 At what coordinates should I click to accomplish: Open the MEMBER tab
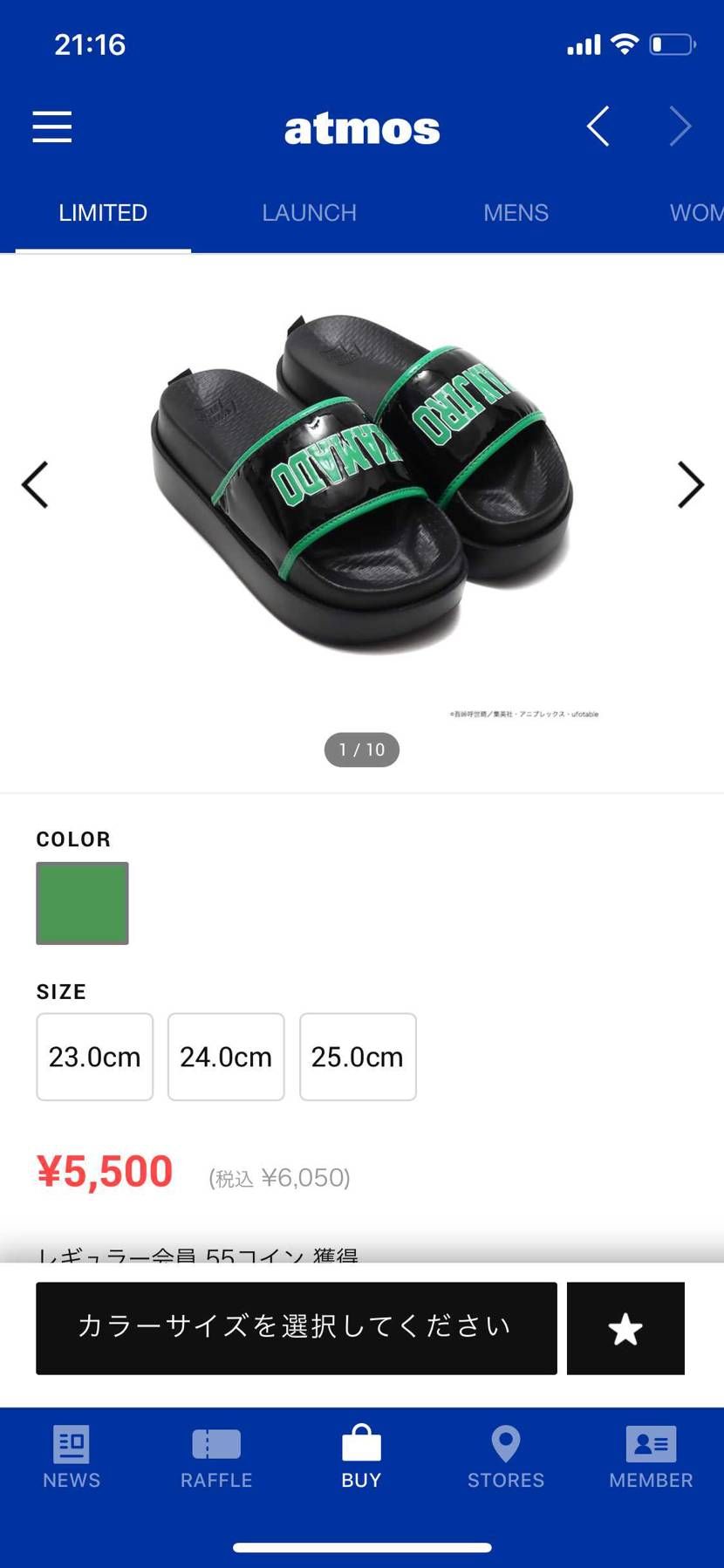tap(651, 1457)
